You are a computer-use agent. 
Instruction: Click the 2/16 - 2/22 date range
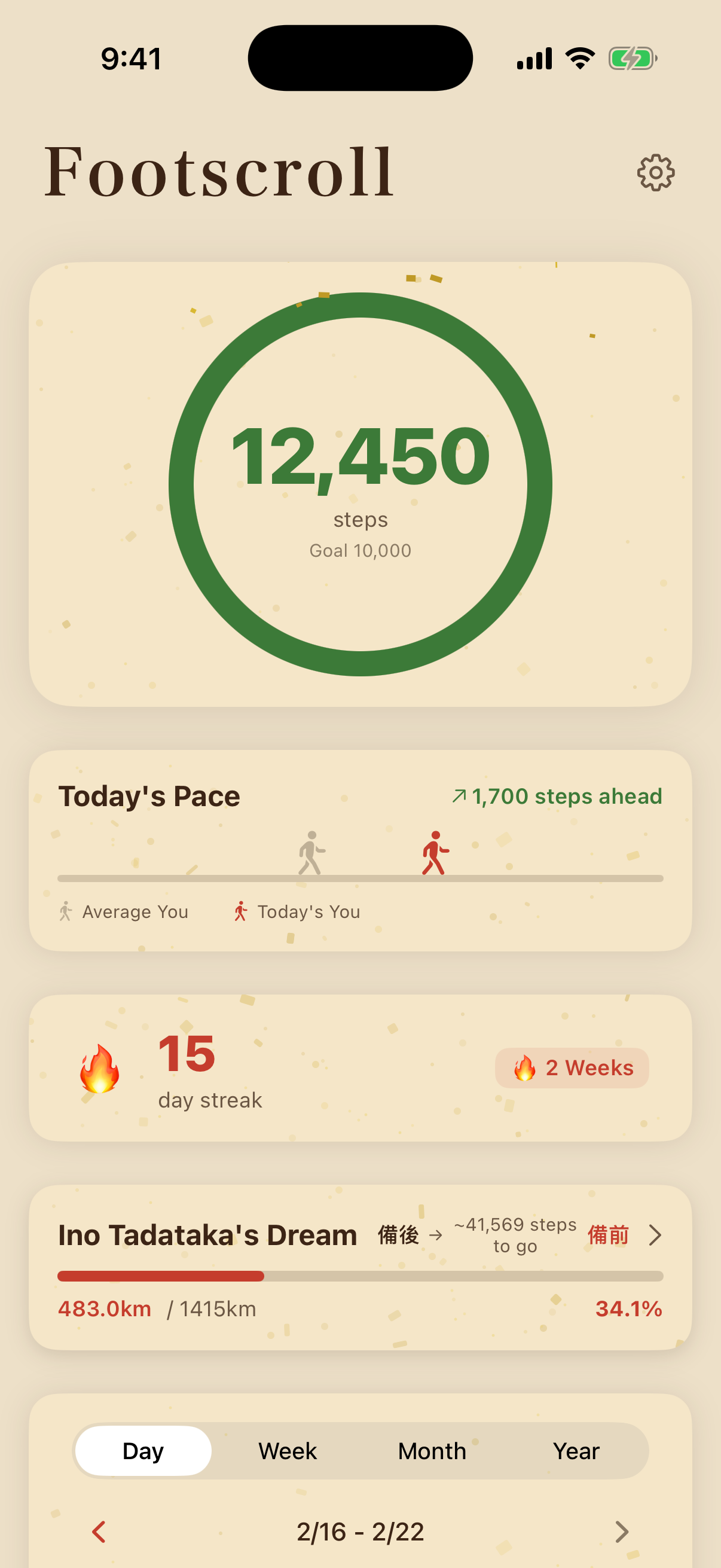pyautogui.click(x=360, y=1531)
